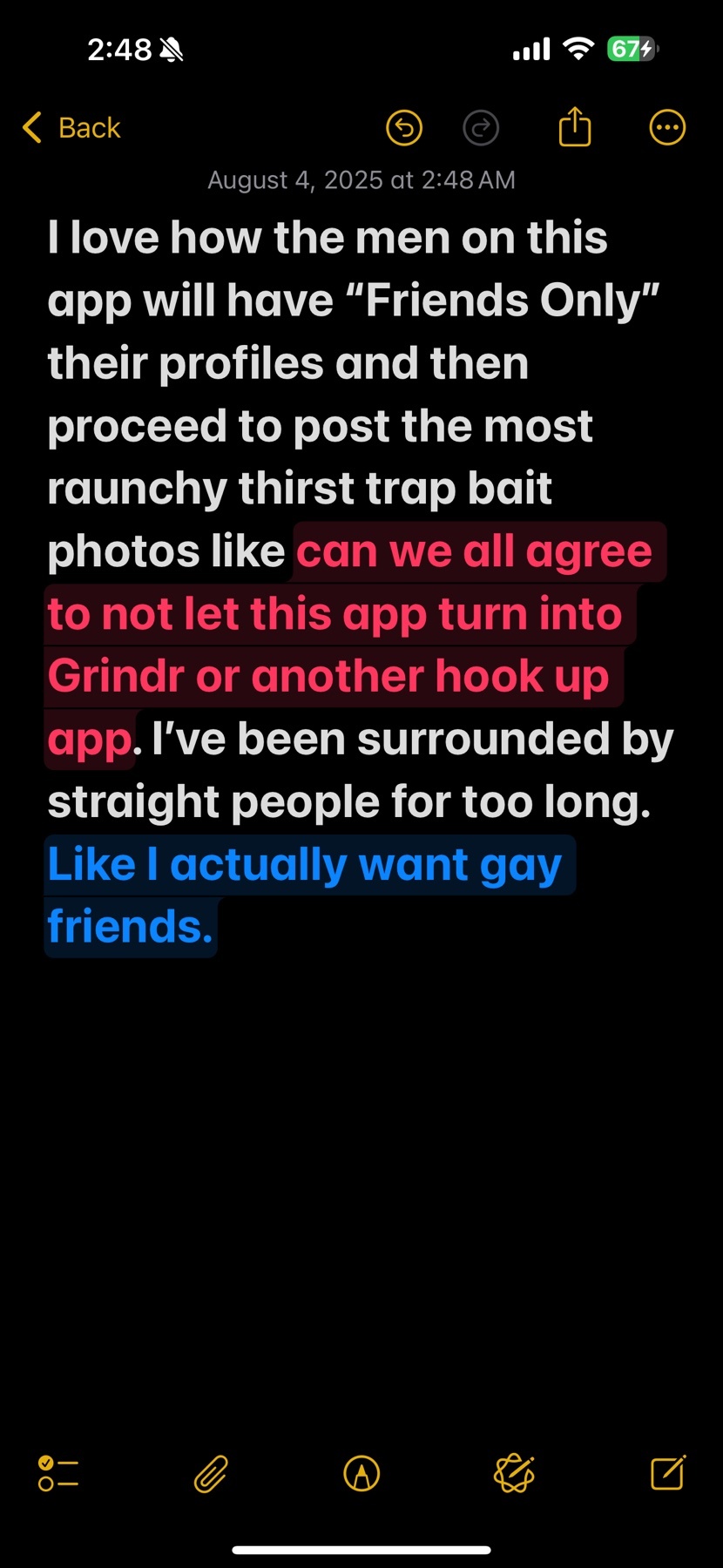Undo the last edit

click(x=404, y=128)
